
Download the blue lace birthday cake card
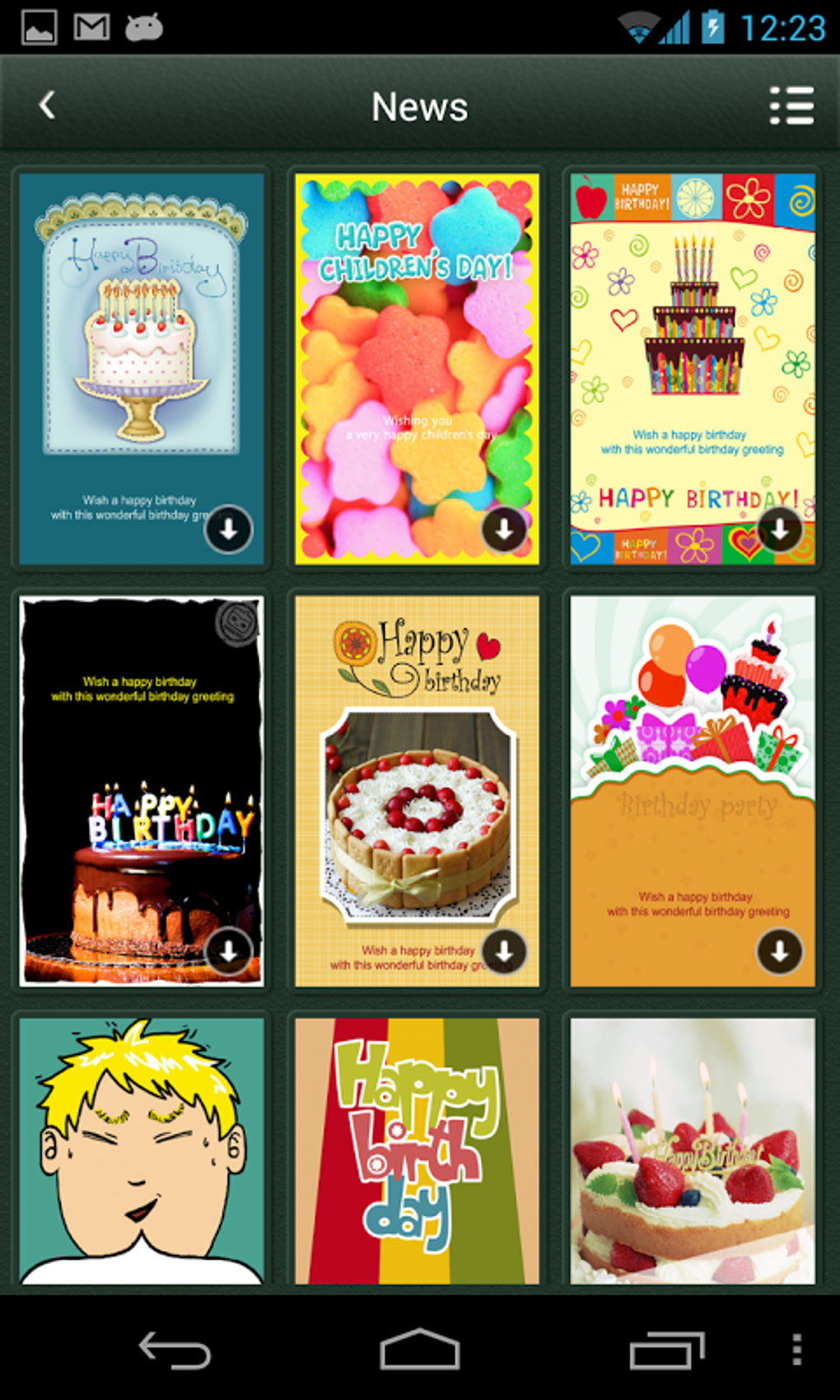tap(228, 529)
